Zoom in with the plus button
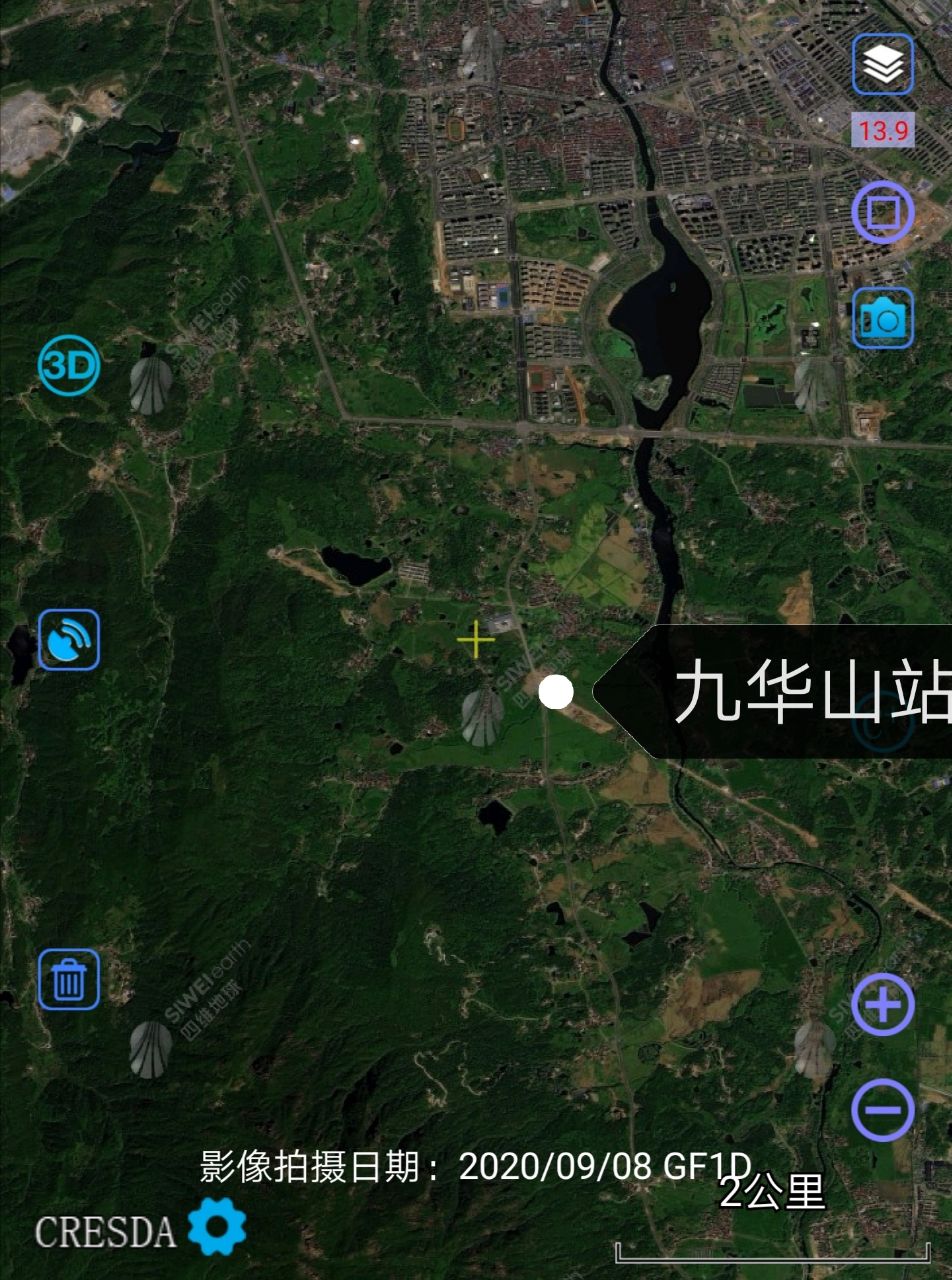 click(x=883, y=1003)
